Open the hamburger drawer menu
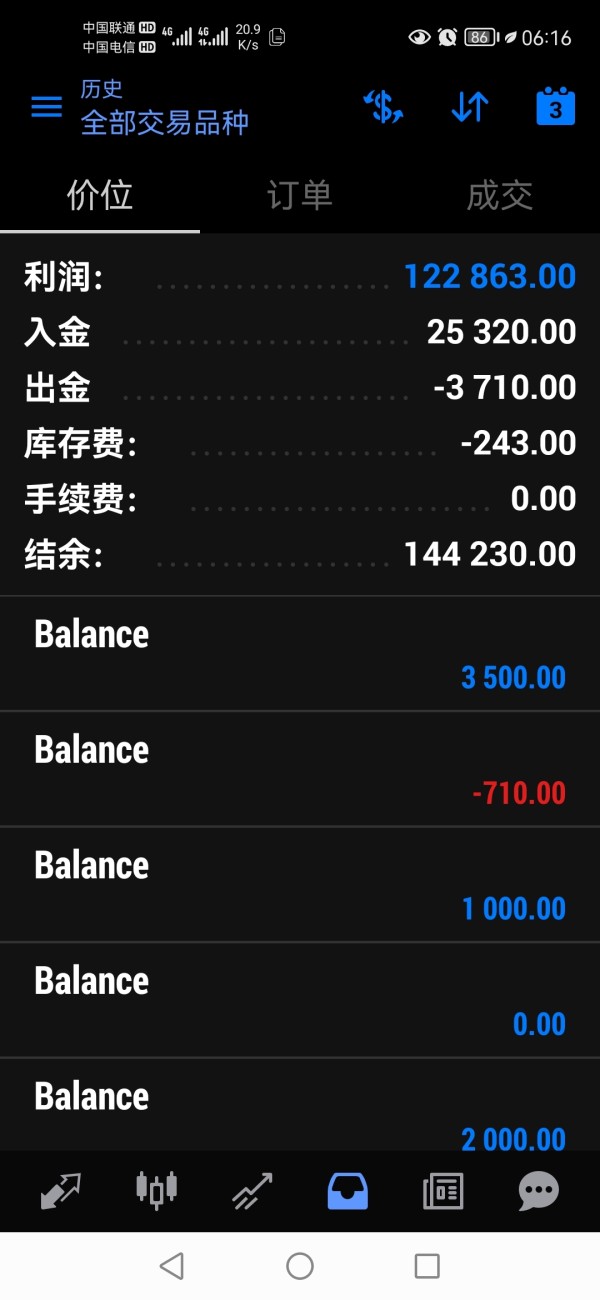 point(46,107)
